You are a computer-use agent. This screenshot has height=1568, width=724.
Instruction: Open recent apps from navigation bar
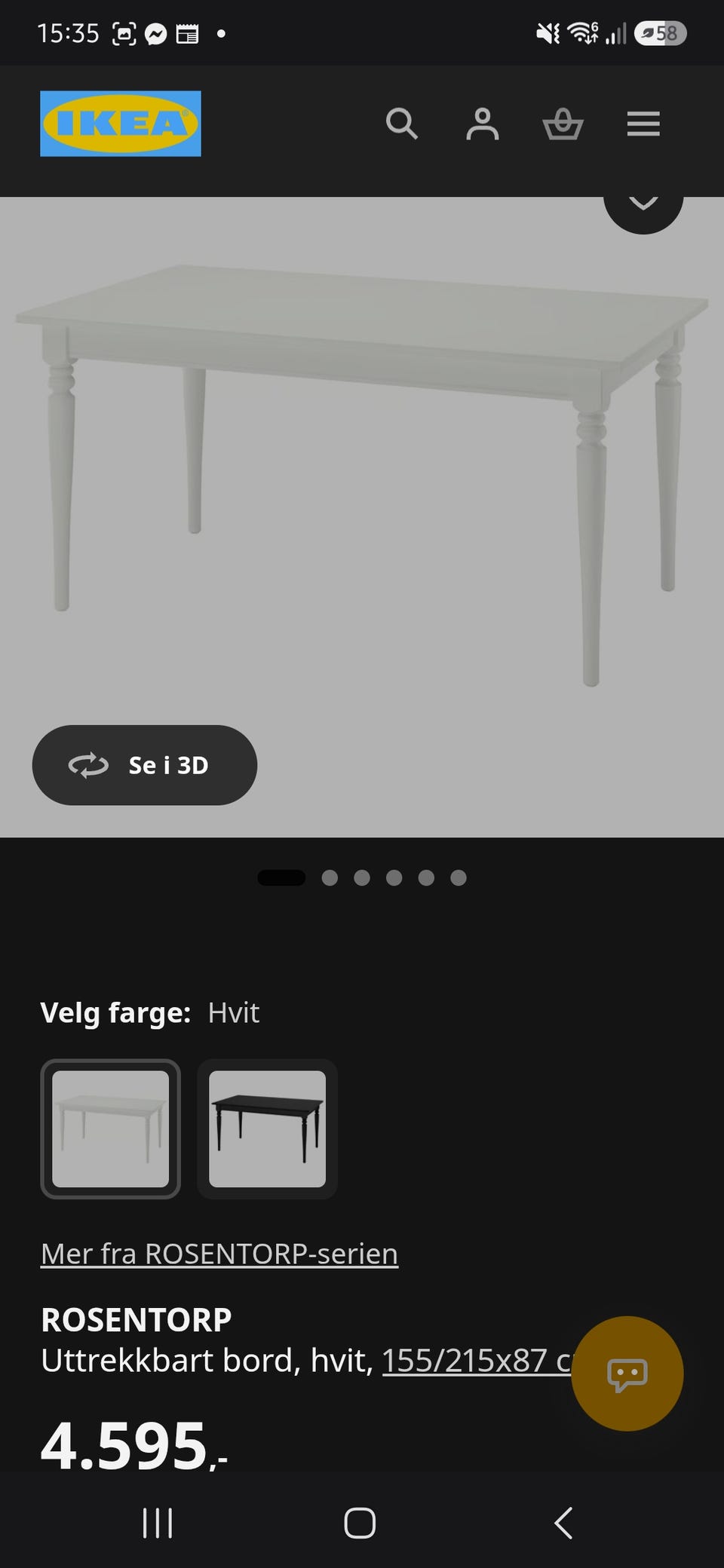pyautogui.click(x=158, y=1523)
